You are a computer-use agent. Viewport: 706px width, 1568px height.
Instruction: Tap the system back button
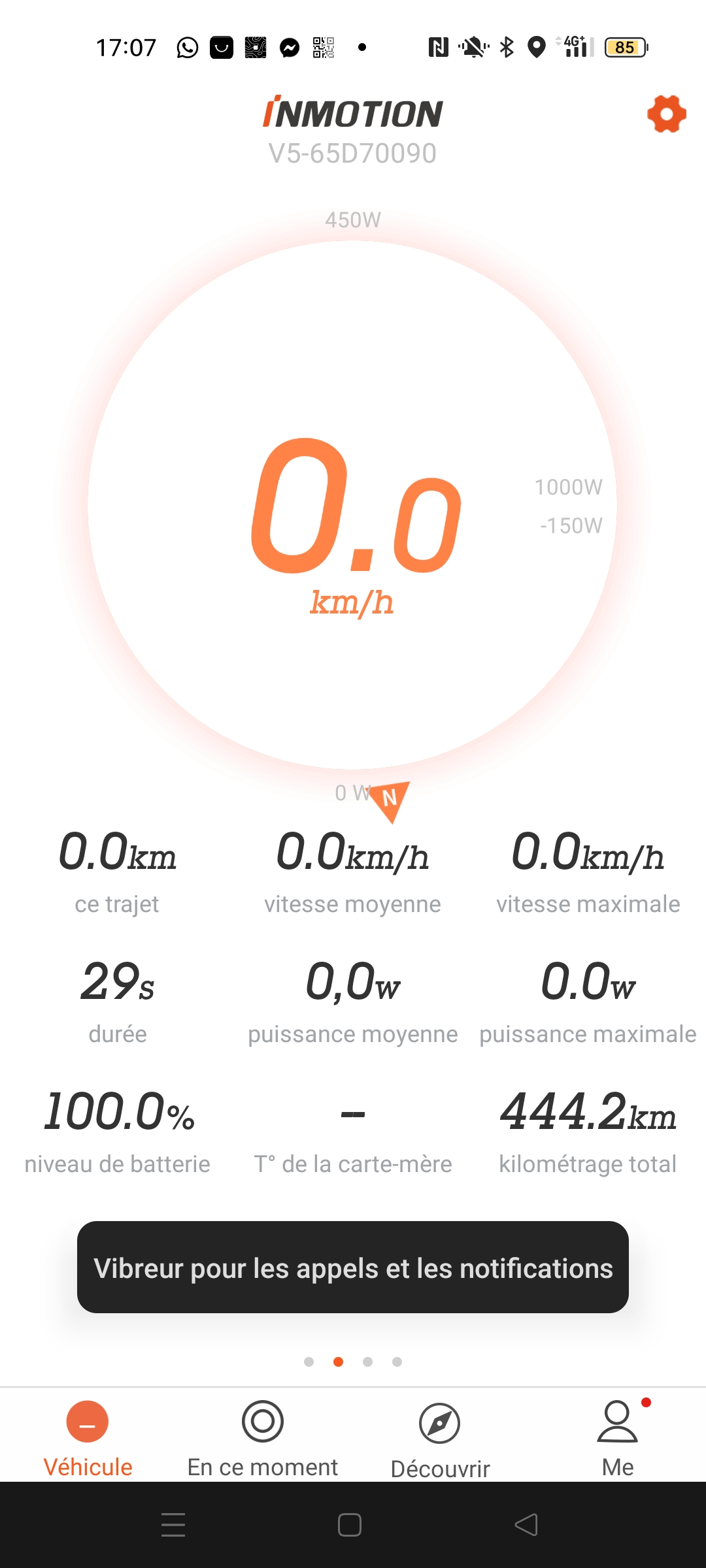point(526,1525)
